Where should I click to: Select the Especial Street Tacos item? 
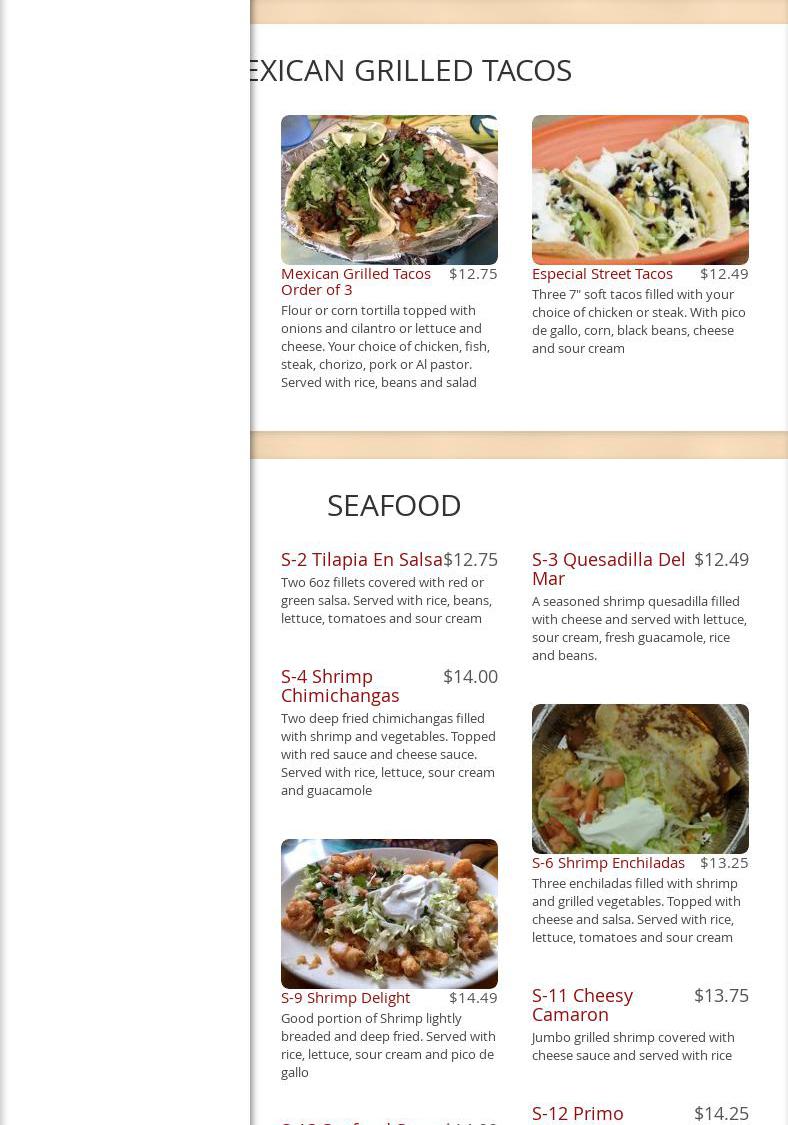tap(602, 274)
